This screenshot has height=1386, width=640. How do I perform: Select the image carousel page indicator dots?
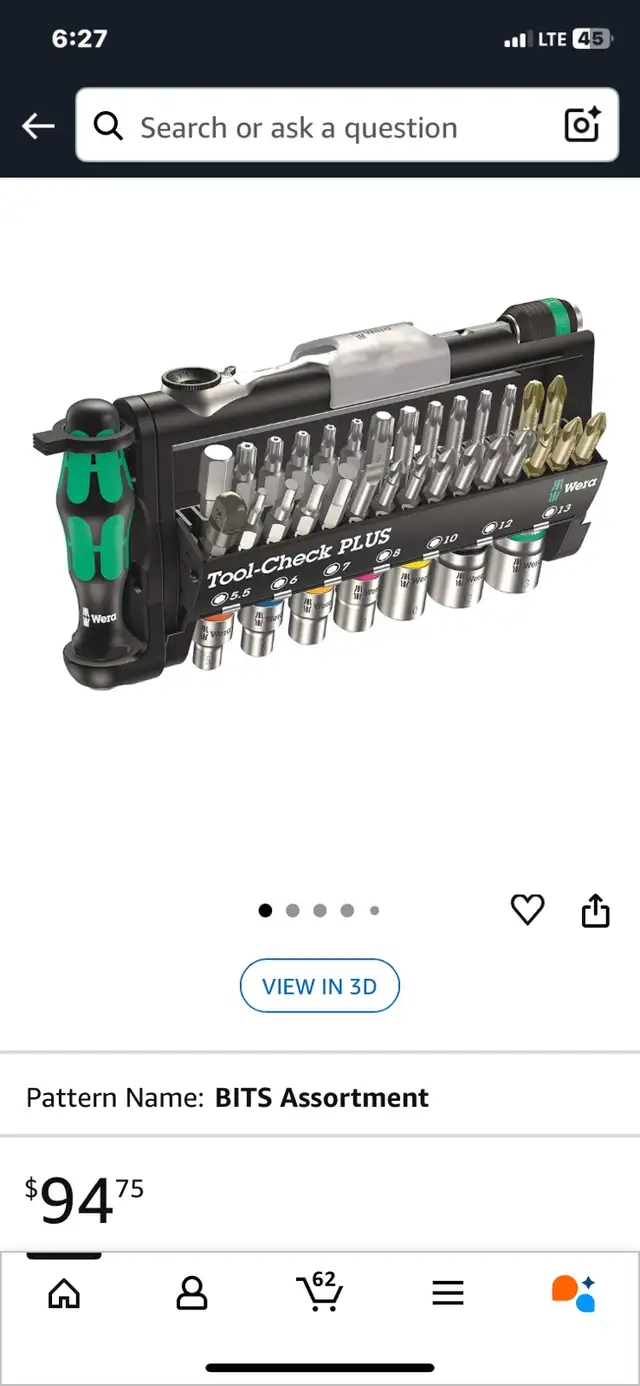pos(320,910)
